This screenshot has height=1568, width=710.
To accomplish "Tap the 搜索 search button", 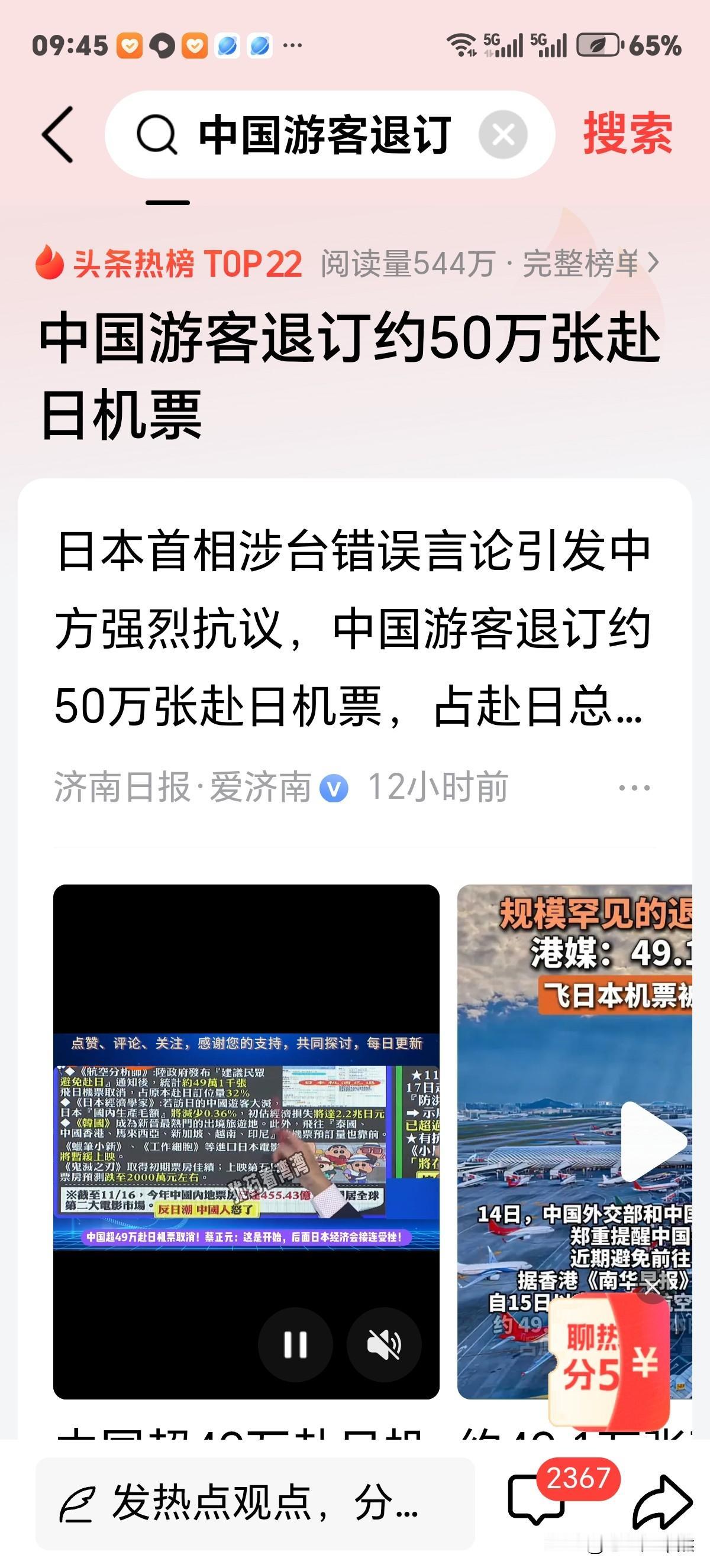I will (x=627, y=135).
